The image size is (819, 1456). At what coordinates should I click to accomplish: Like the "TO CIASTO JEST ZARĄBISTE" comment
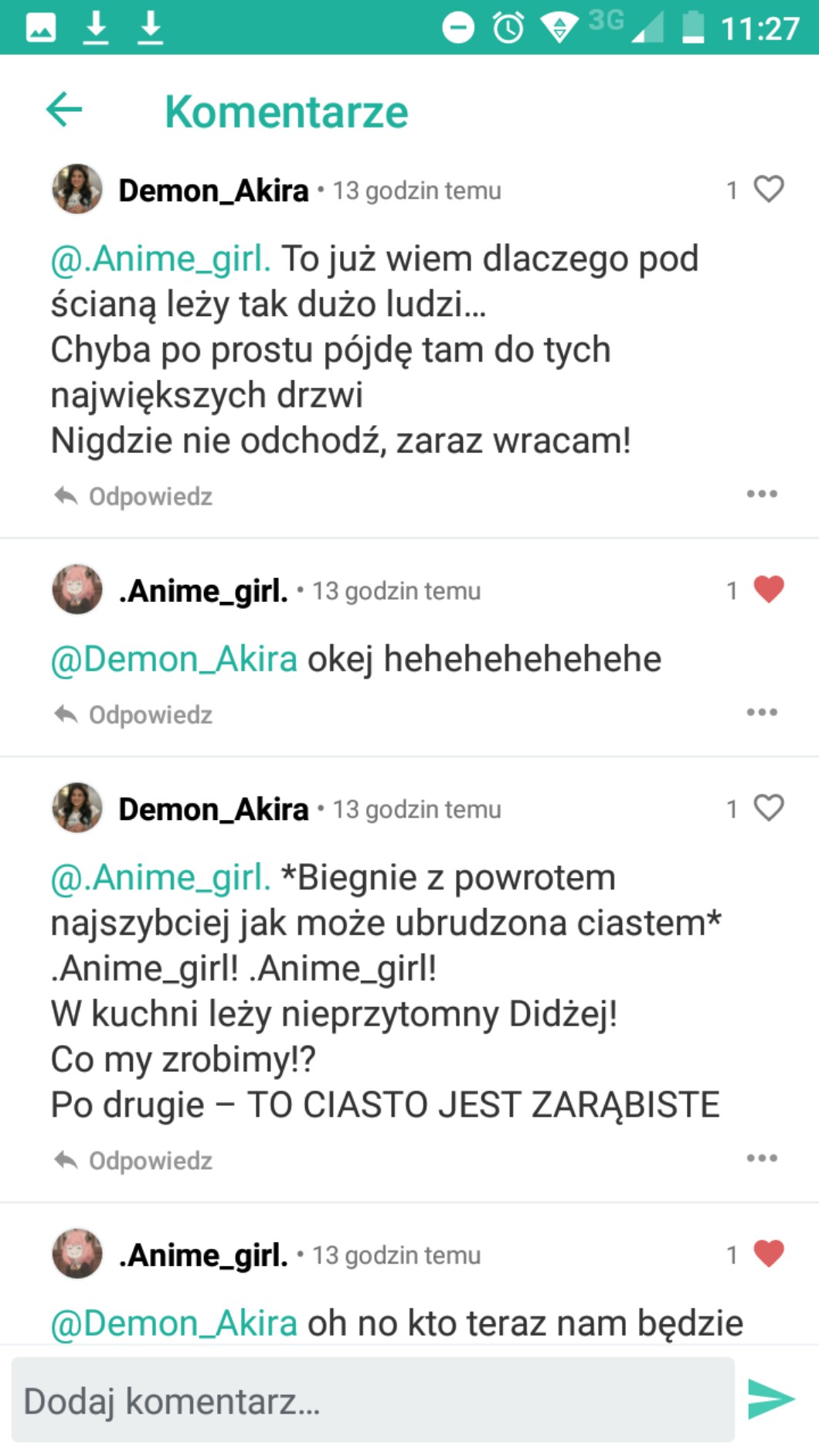[x=768, y=808]
